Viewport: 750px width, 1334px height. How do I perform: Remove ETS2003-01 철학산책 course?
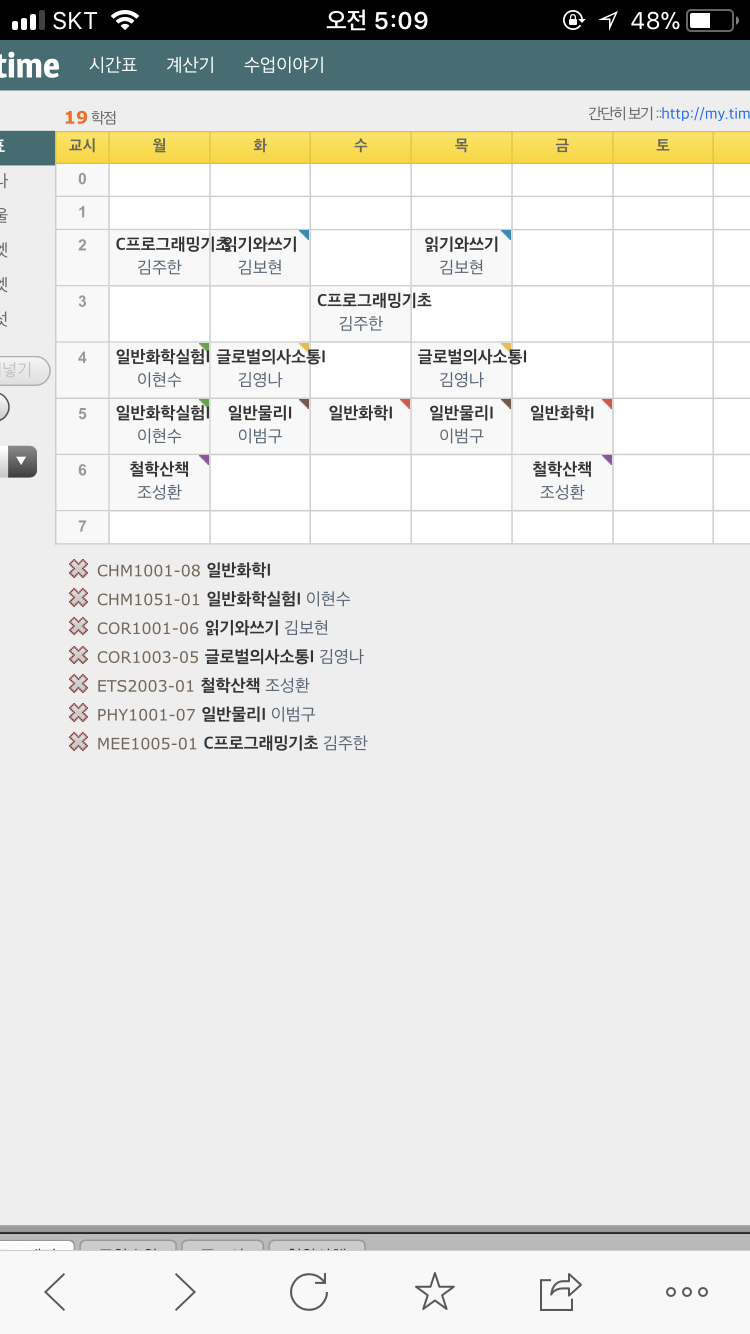pyautogui.click(x=78, y=685)
